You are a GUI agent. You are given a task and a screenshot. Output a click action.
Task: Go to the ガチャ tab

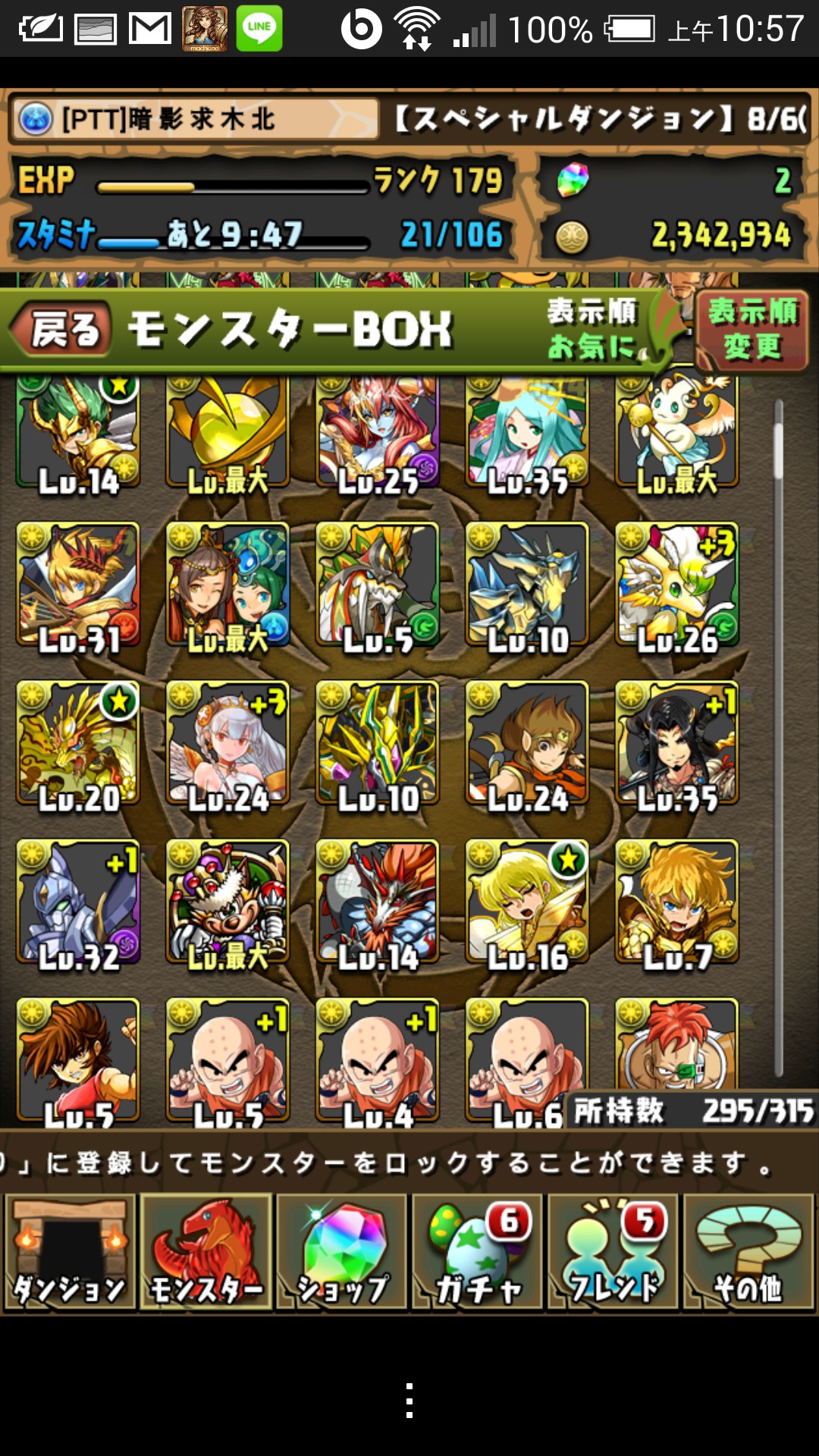(478, 1252)
